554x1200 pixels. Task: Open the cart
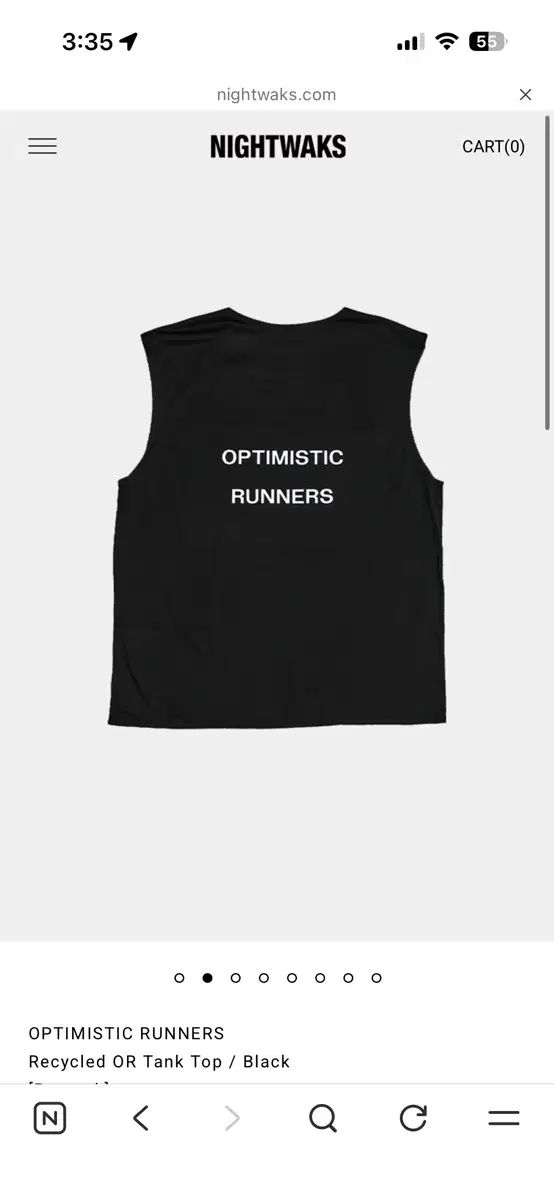(x=493, y=147)
